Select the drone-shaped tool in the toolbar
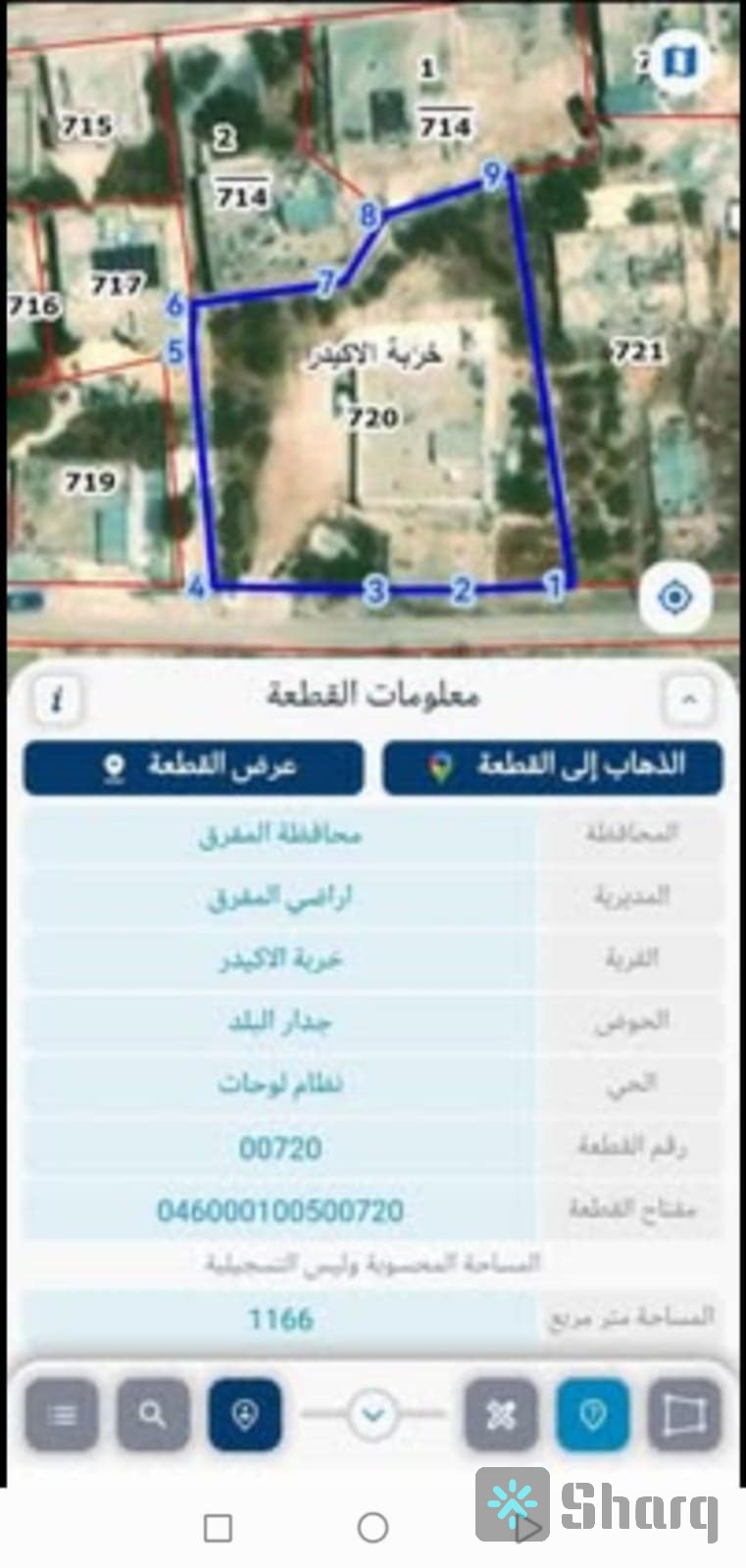This screenshot has width=746, height=1568. tap(501, 1415)
